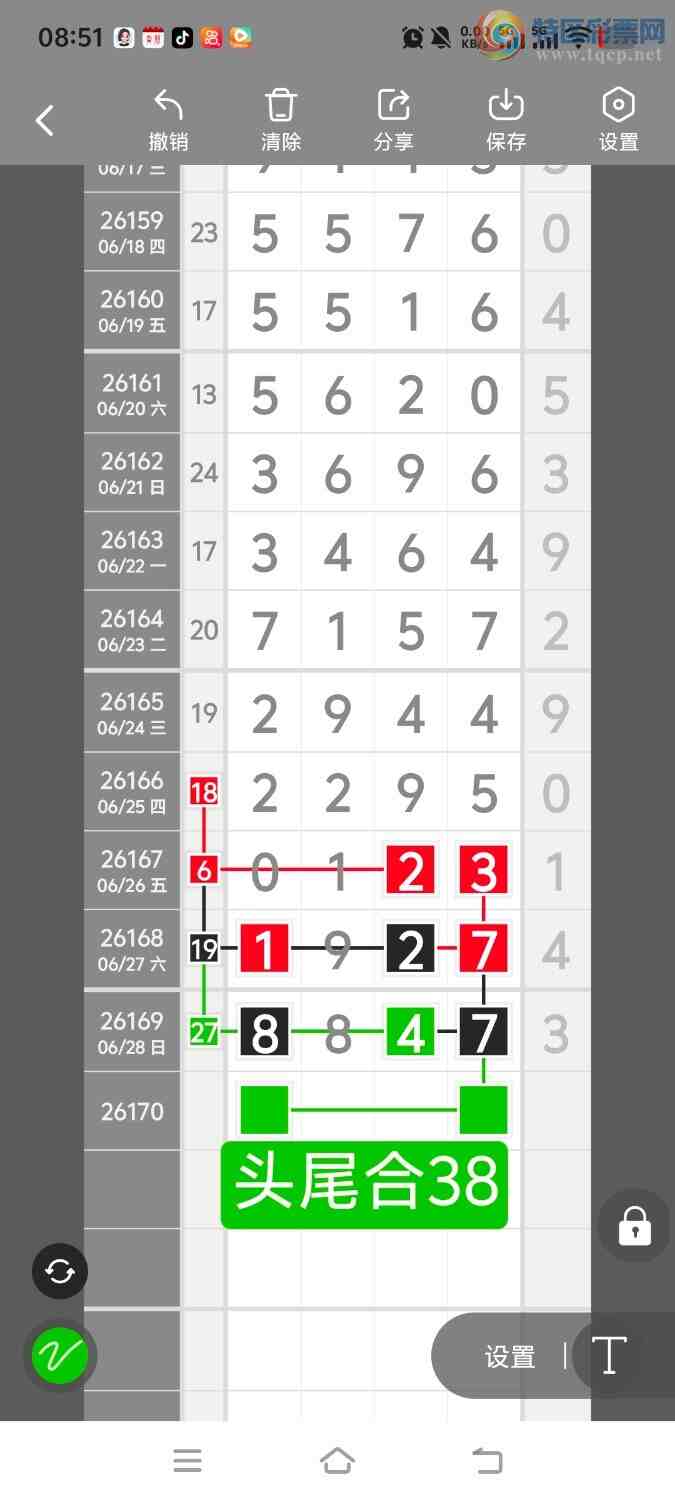Go back with the top-left arrow
Viewport: 675px width, 1500px height.
point(44,121)
